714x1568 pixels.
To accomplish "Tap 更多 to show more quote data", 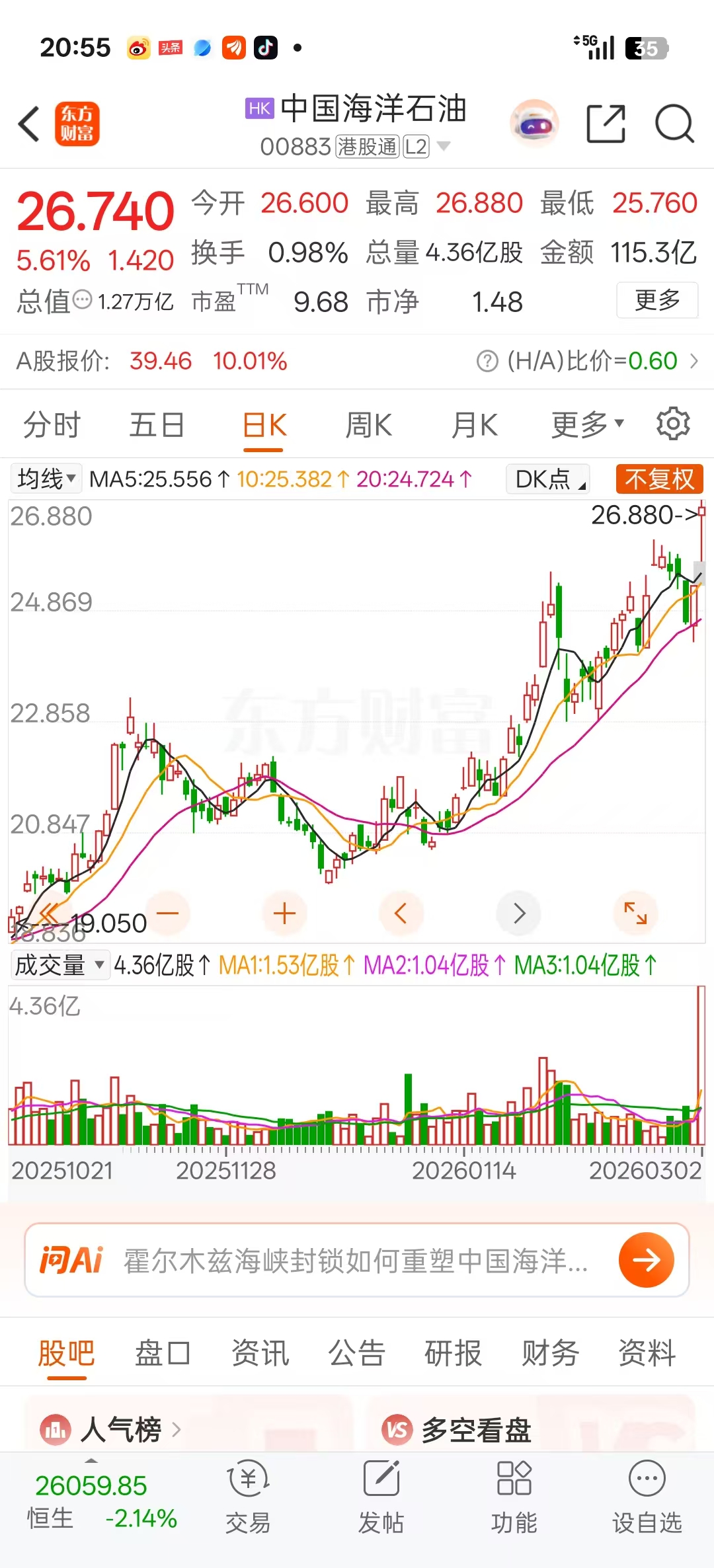I will [x=657, y=300].
